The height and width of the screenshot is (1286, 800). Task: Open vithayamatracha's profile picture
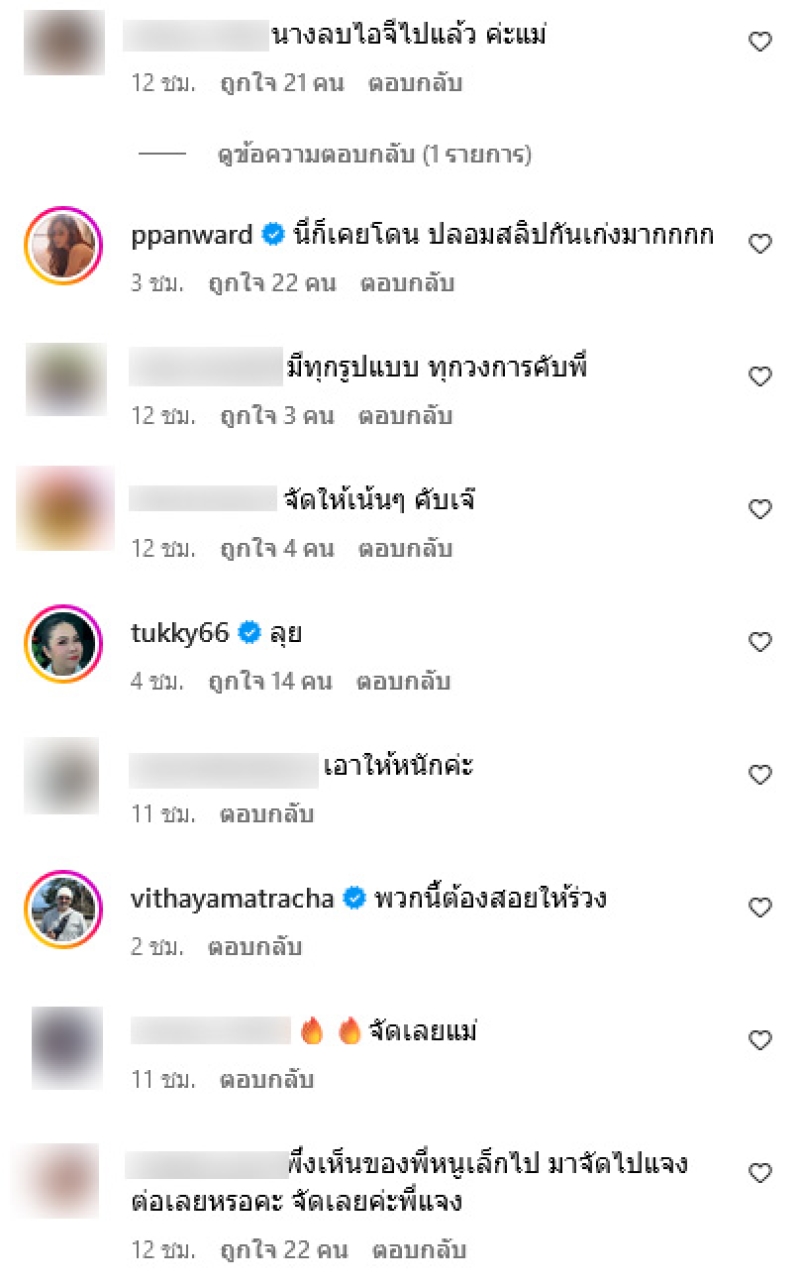[x=64, y=910]
